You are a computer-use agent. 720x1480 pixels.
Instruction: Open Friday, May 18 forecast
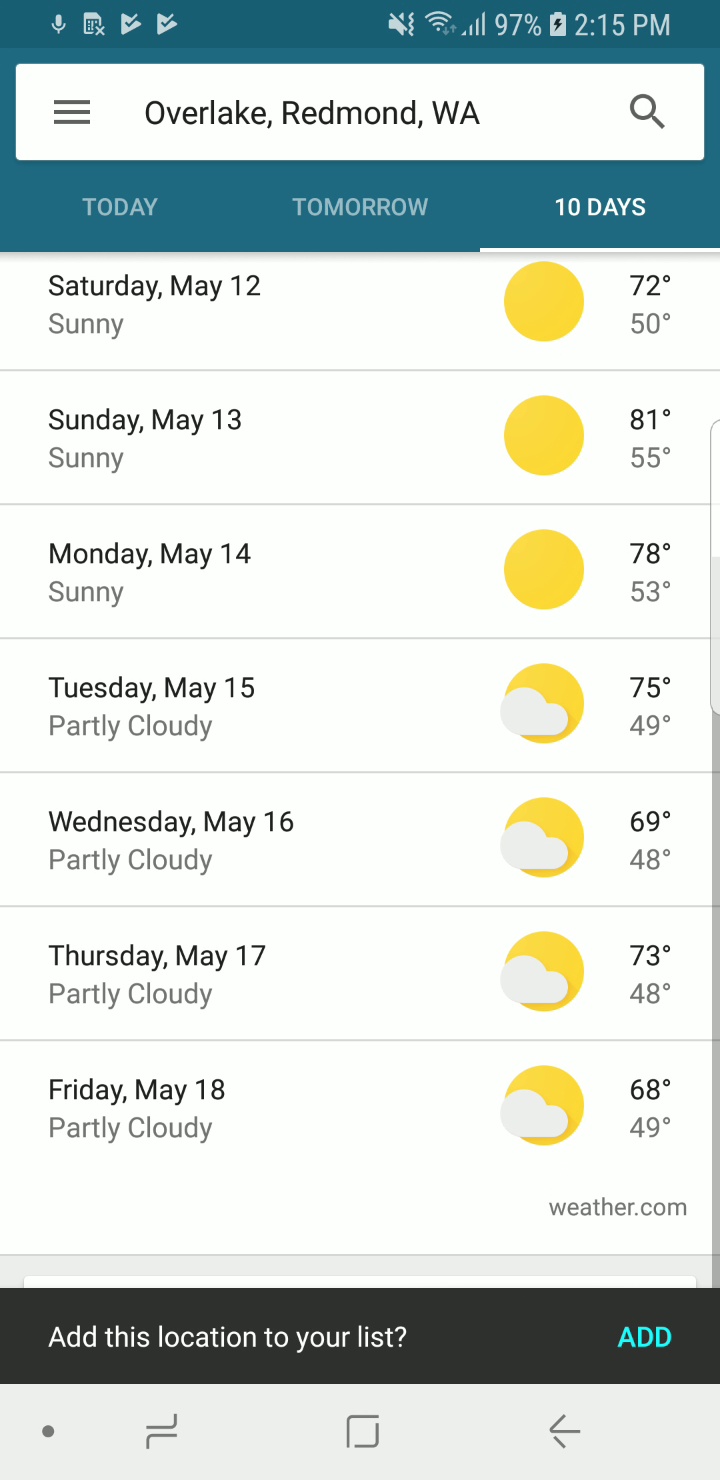[x=360, y=1108]
